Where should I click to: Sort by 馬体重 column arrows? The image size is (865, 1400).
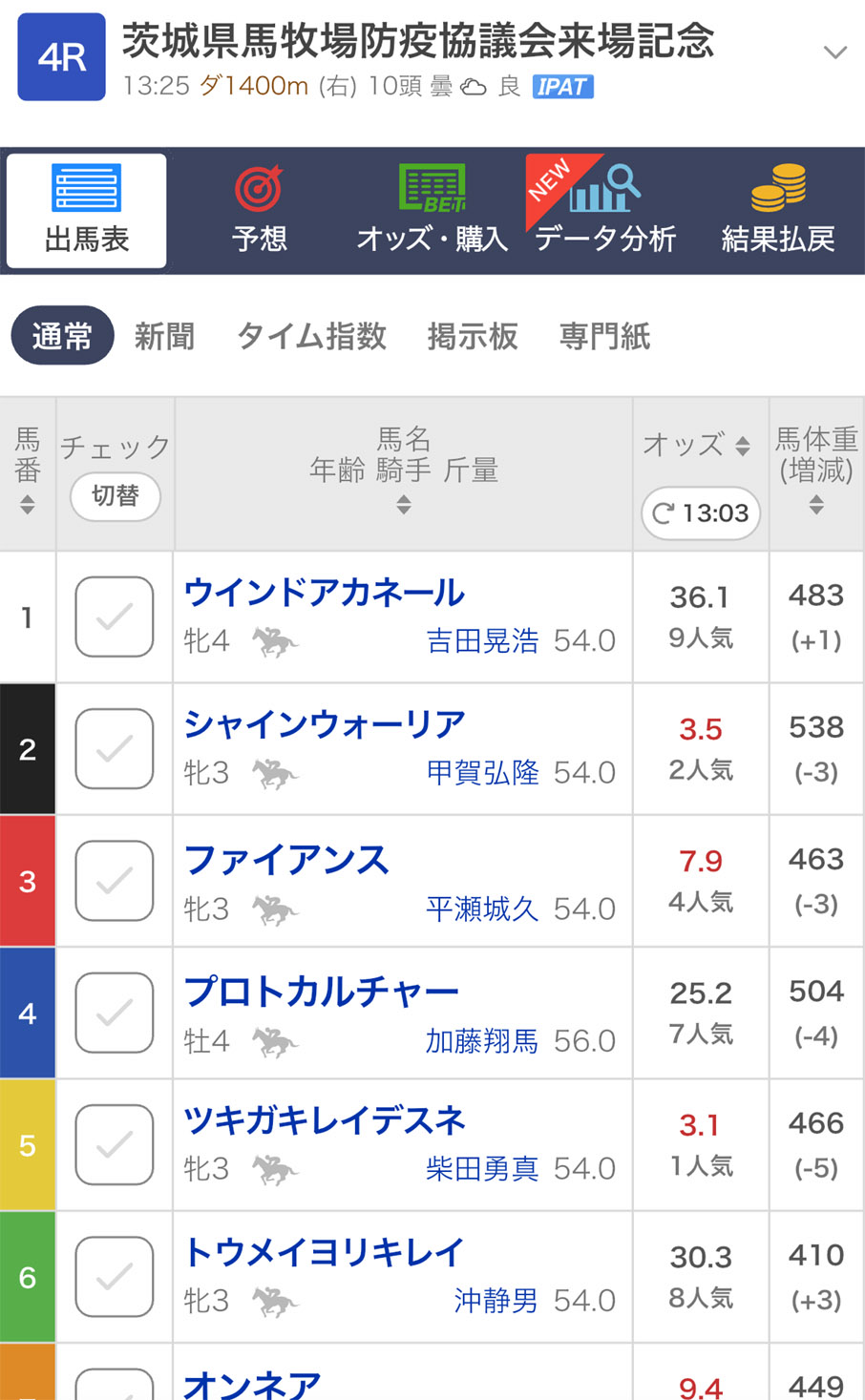(x=816, y=505)
